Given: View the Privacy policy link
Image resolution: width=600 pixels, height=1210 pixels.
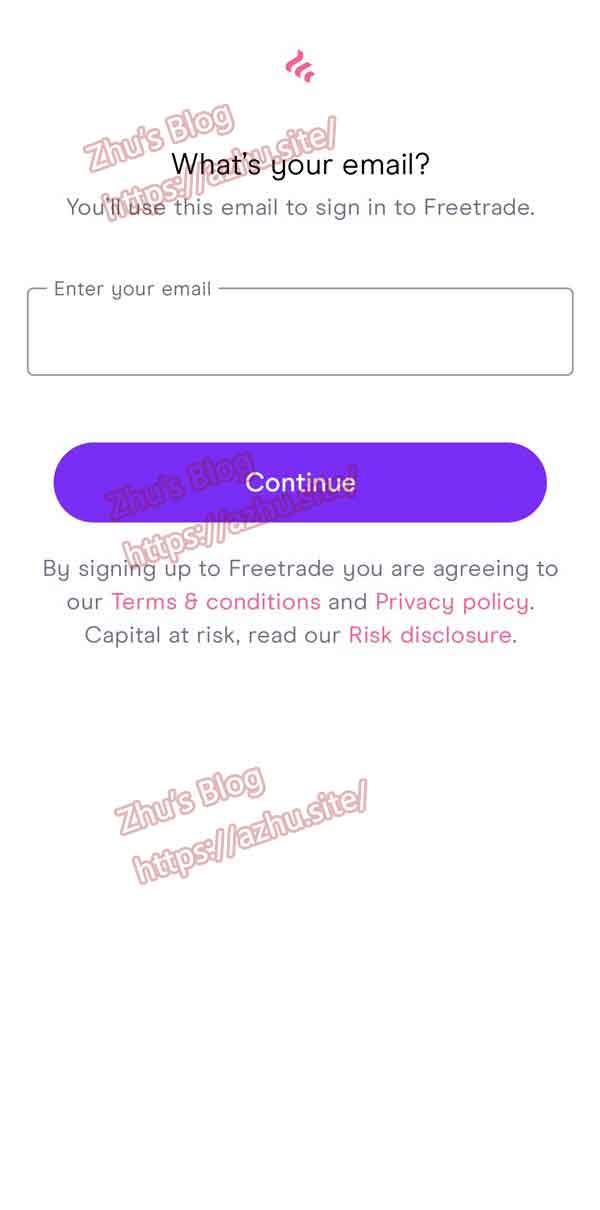Looking at the screenshot, I should [451, 601].
